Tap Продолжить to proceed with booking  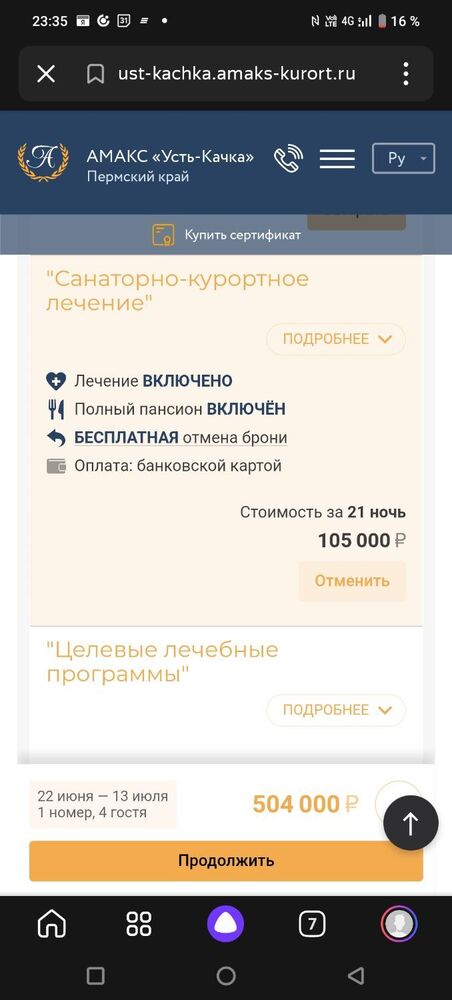tap(226, 860)
